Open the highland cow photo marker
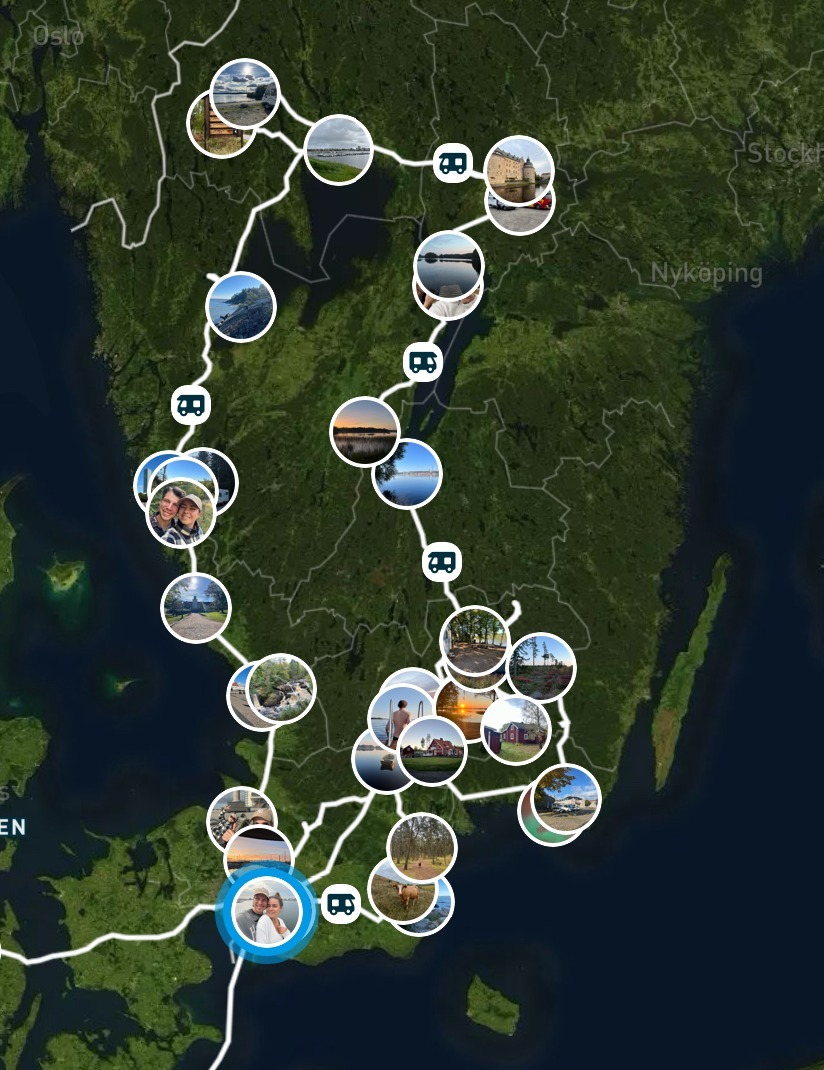This screenshot has width=824, height=1070. point(402,891)
